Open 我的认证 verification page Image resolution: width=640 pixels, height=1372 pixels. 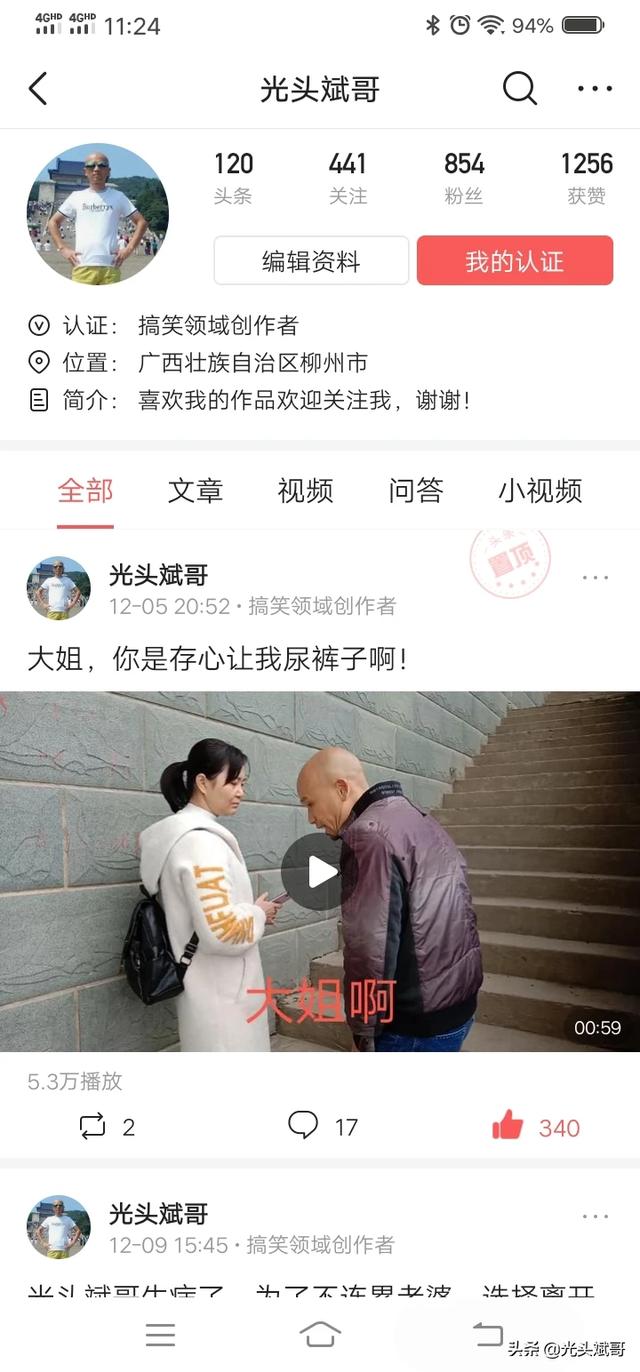514,261
